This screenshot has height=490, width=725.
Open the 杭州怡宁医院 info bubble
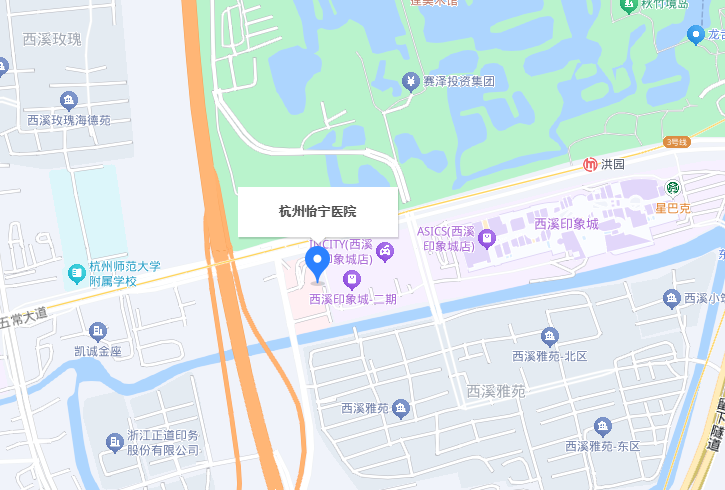[x=318, y=212]
